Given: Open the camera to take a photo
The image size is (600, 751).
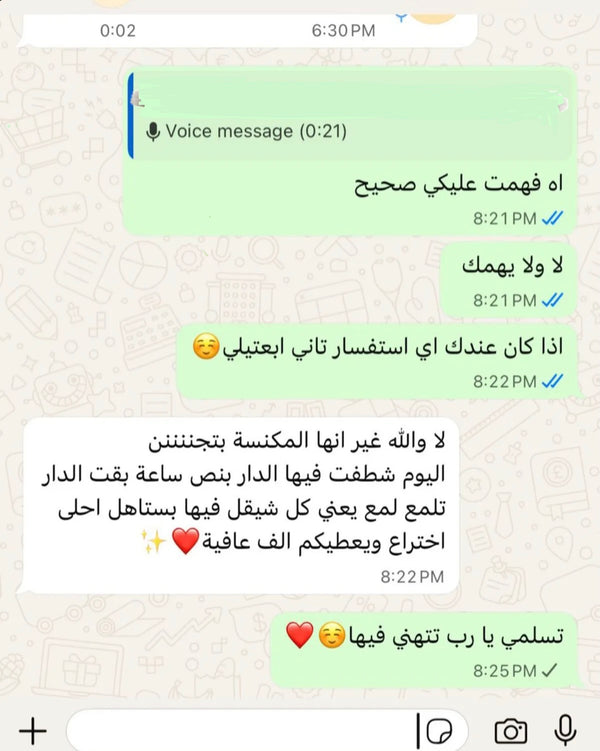Looking at the screenshot, I should [x=510, y=731].
